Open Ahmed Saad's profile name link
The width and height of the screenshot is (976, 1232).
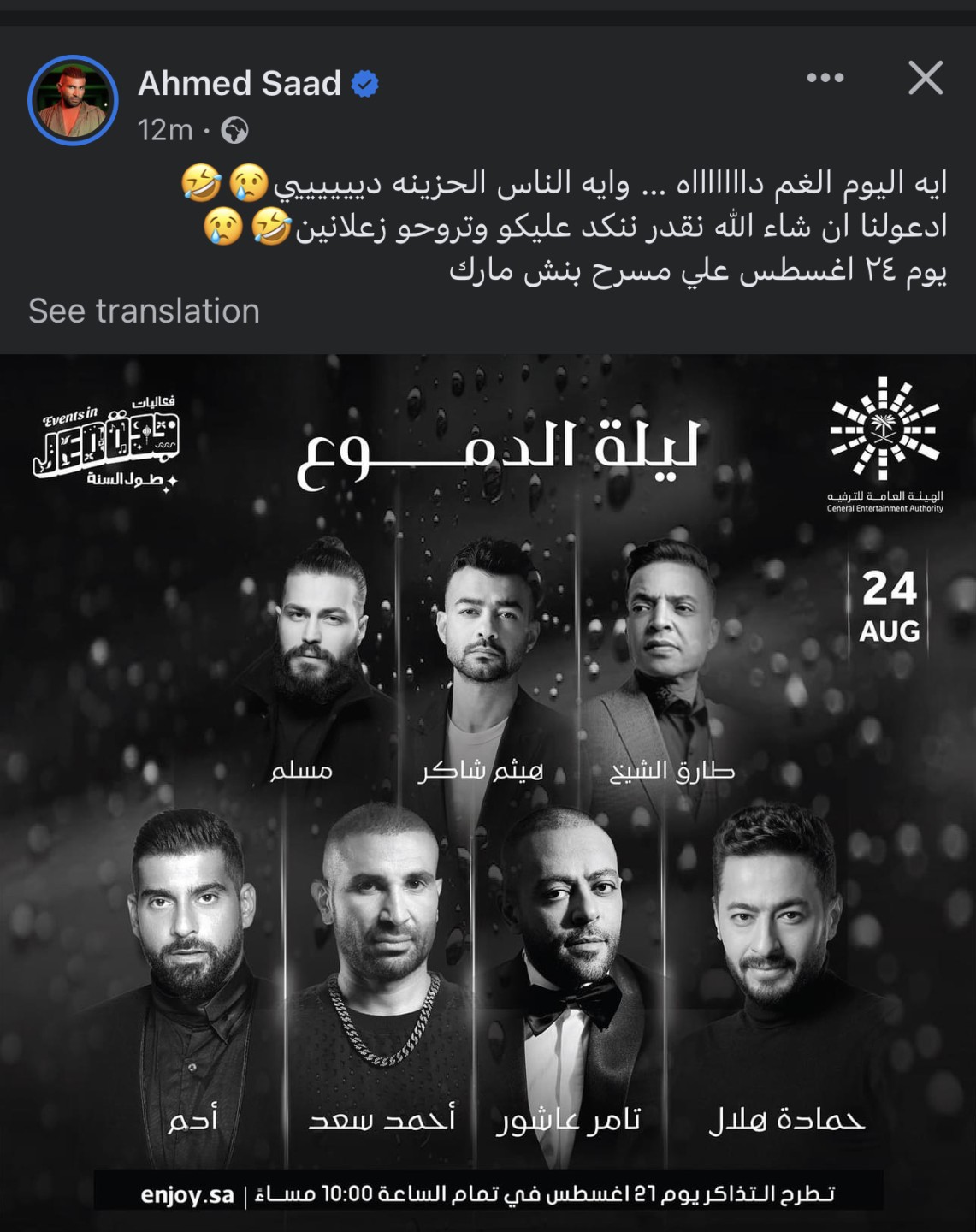[240, 84]
